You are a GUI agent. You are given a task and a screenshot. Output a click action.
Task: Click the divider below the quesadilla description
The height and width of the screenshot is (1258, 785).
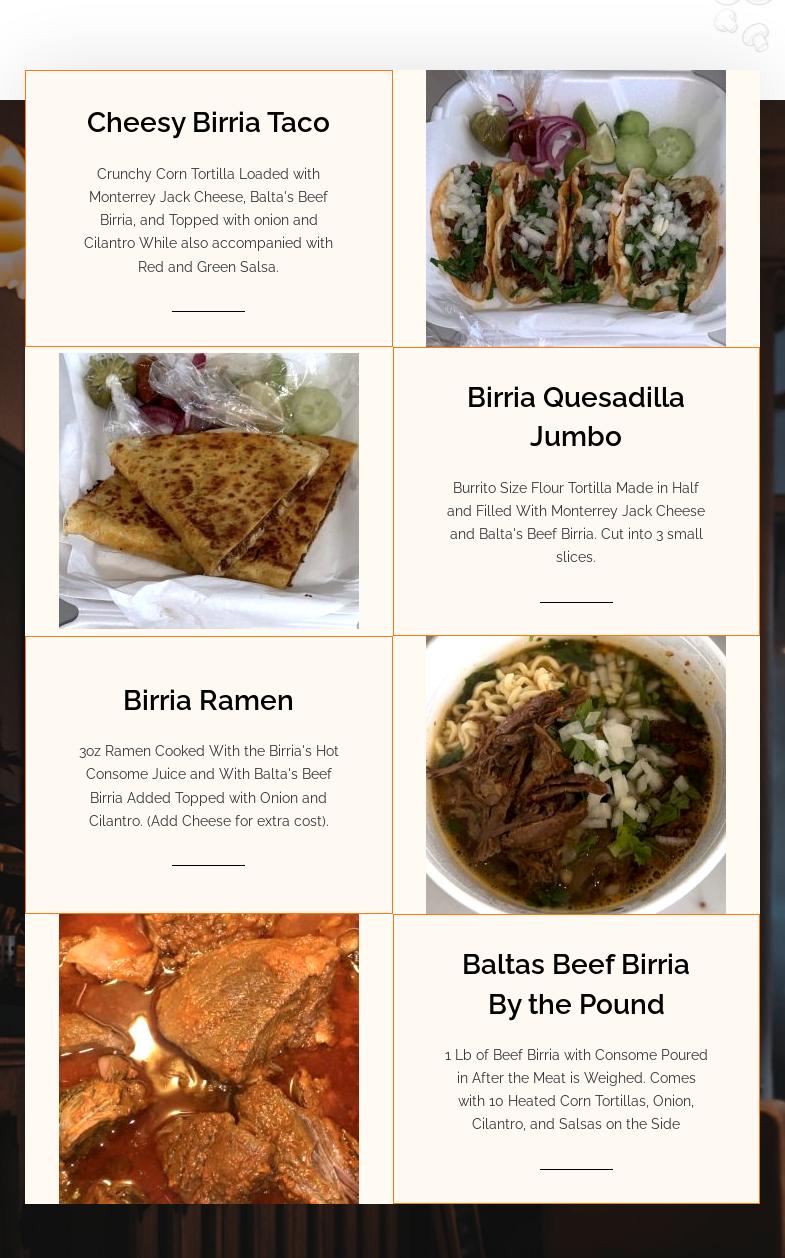click(x=576, y=600)
